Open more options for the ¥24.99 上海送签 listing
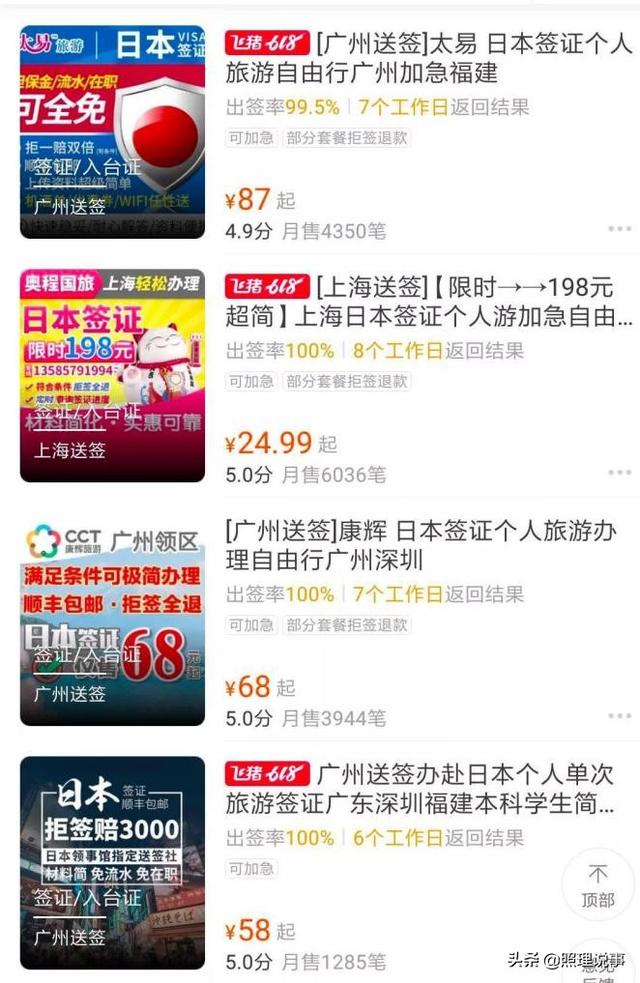The width and height of the screenshot is (640, 983). click(619, 473)
